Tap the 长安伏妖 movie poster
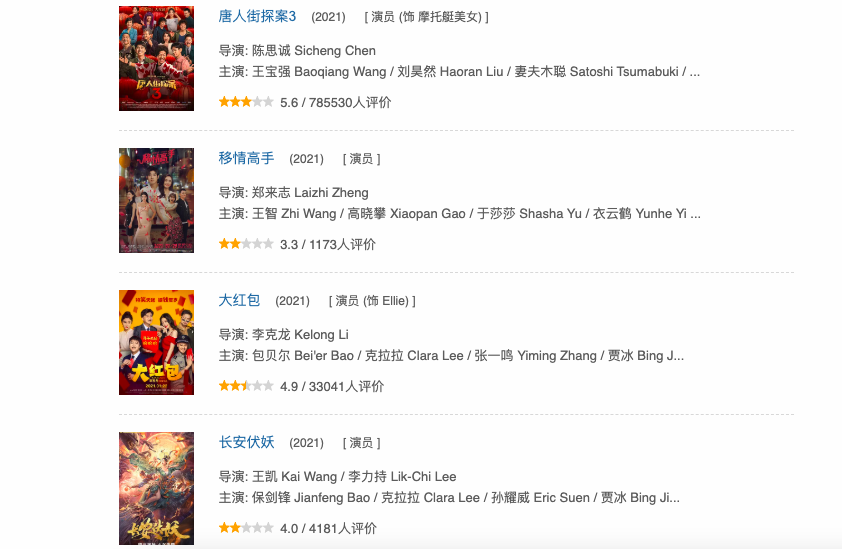Image resolution: width=842 pixels, height=549 pixels. tap(156, 488)
